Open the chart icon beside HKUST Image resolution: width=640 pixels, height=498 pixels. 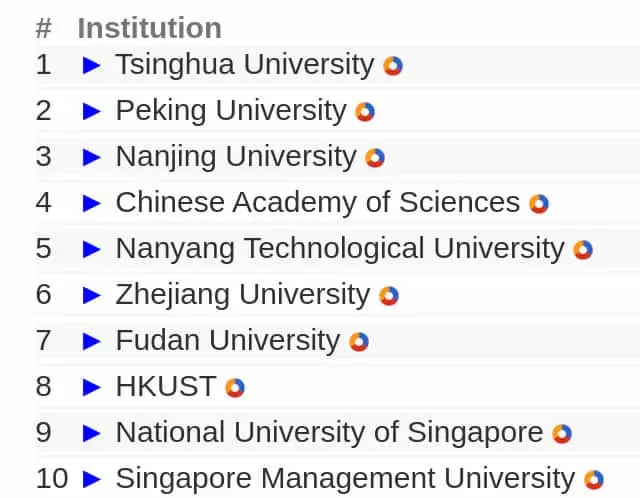235,388
